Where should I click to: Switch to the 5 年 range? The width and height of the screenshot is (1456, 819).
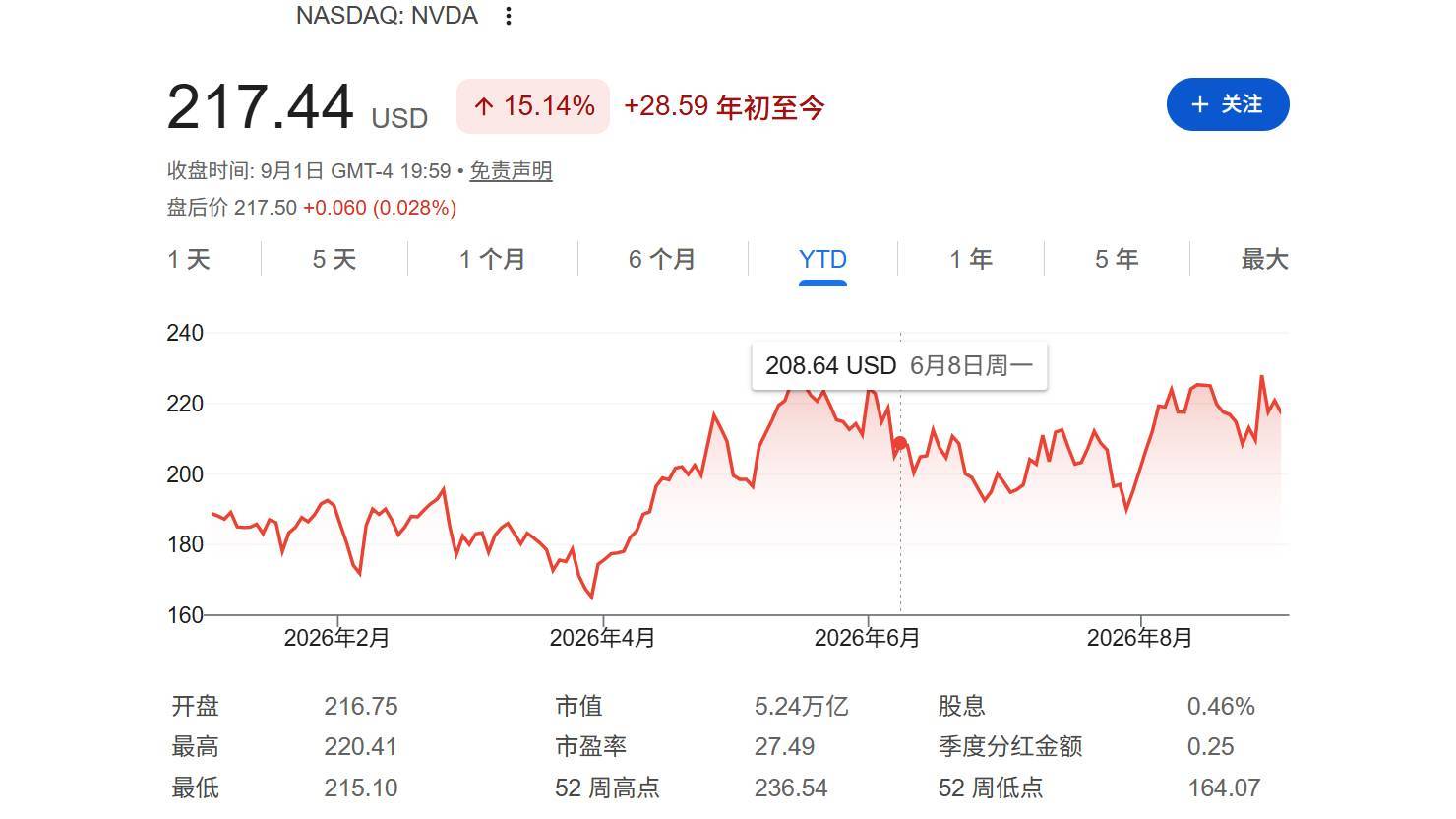click(x=1117, y=260)
